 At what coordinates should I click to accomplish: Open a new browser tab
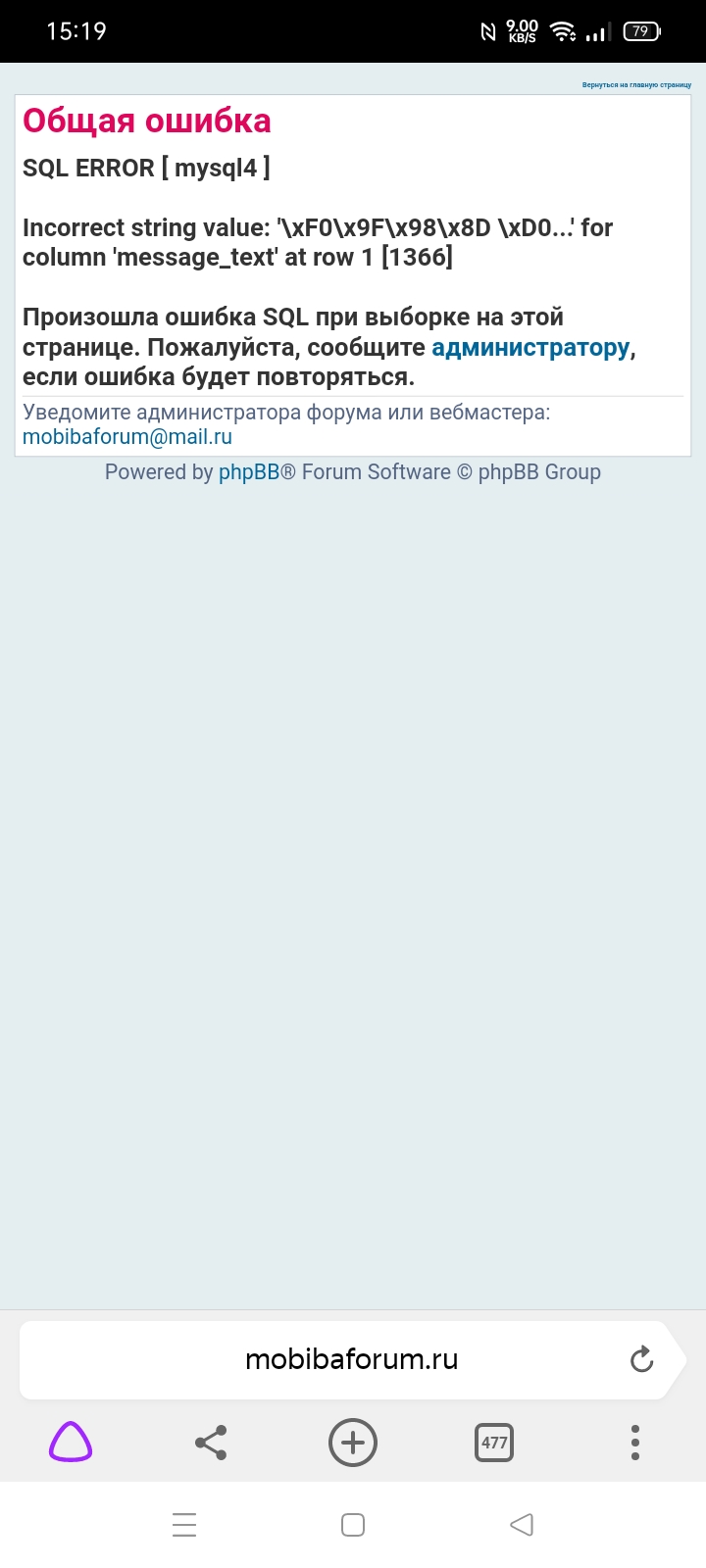coord(353,1443)
